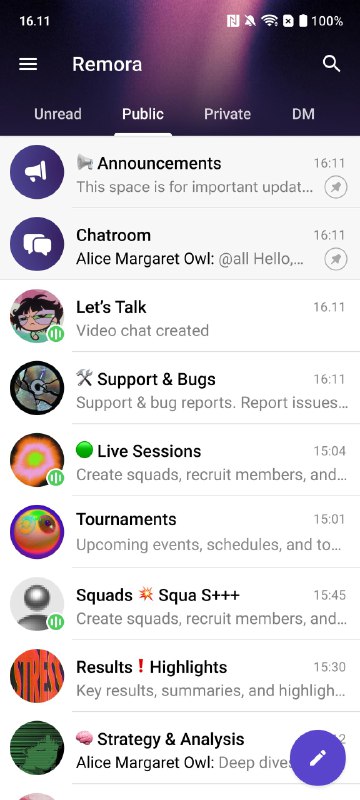The width and height of the screenshot is (360, 800).
Task: Switch to the Private tab
Action: click(x=227, y=114)
